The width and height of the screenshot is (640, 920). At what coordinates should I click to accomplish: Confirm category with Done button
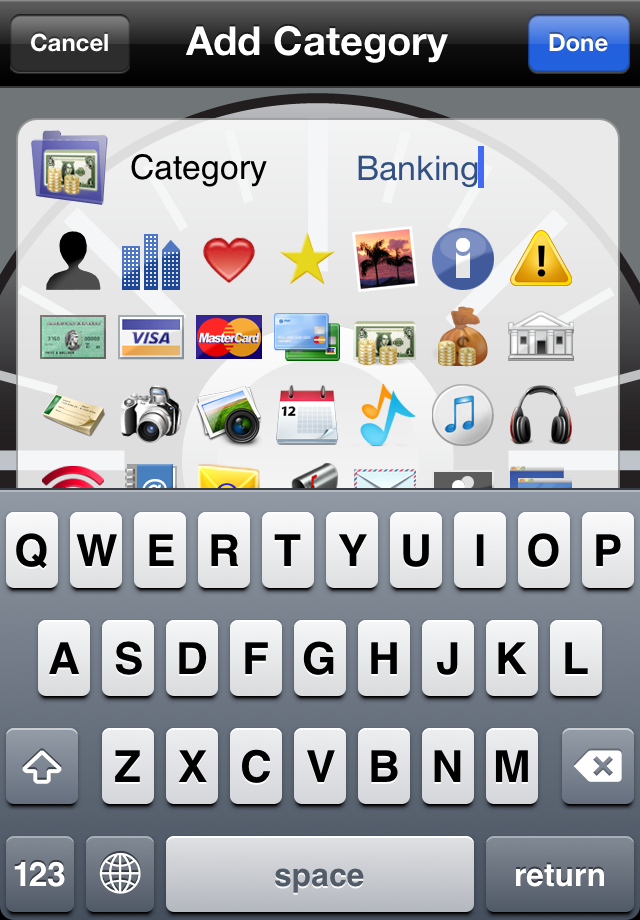578,44
